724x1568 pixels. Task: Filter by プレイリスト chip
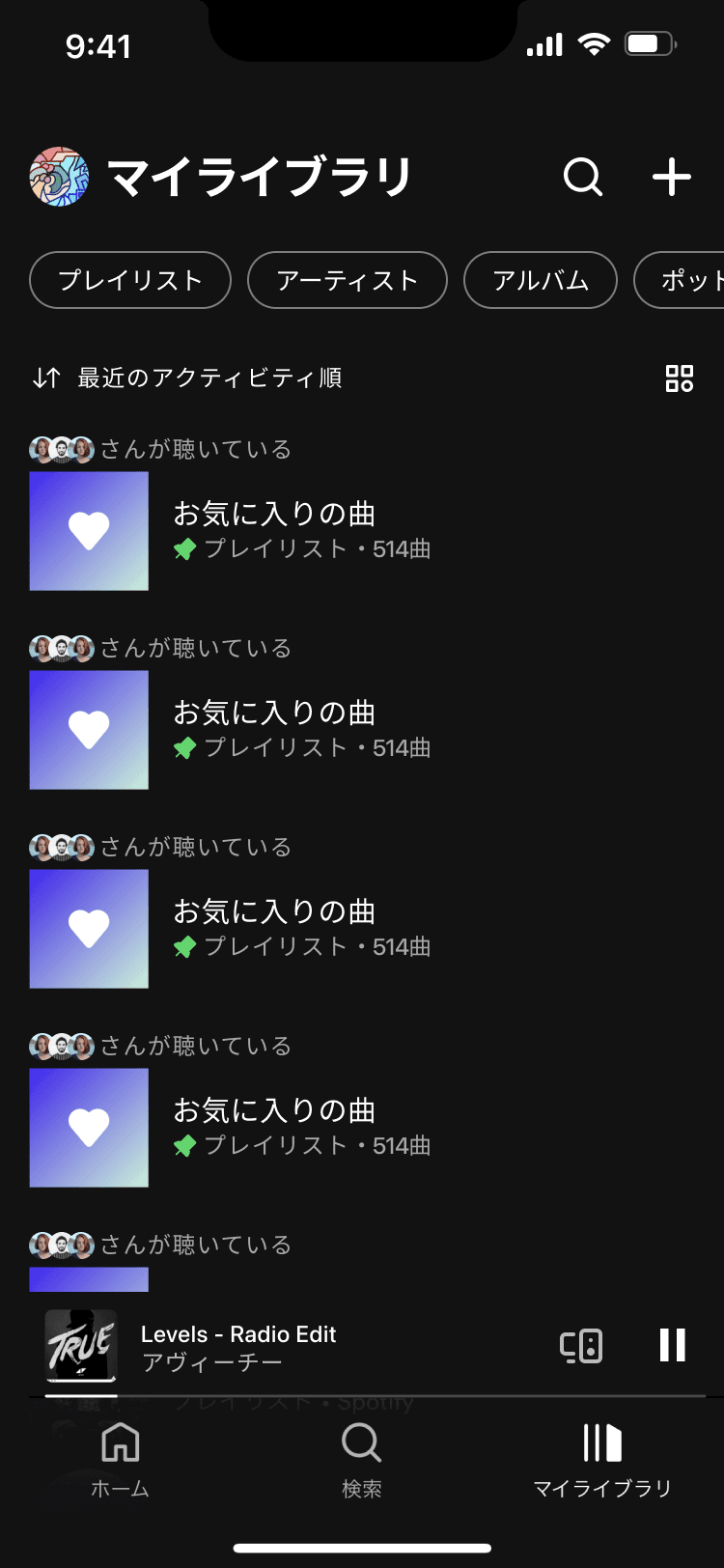[x=130, y=280]
